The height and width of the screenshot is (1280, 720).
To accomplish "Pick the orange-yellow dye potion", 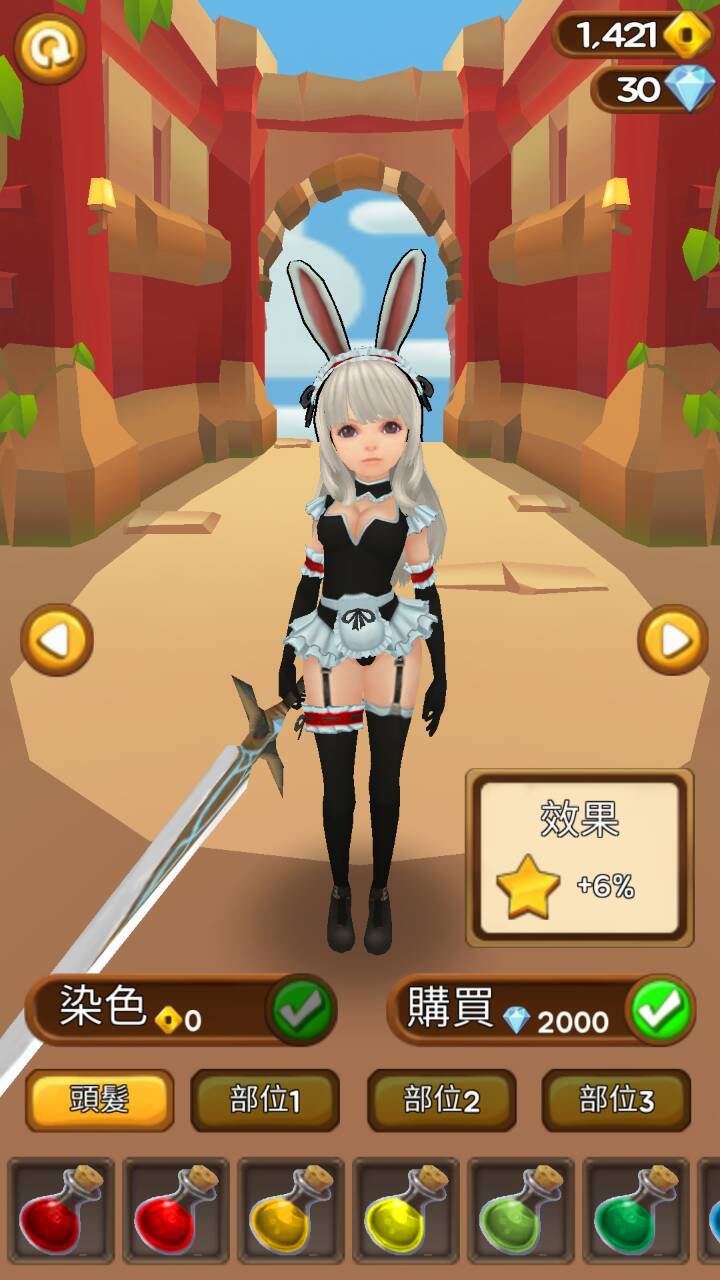I will (290, 1212).
